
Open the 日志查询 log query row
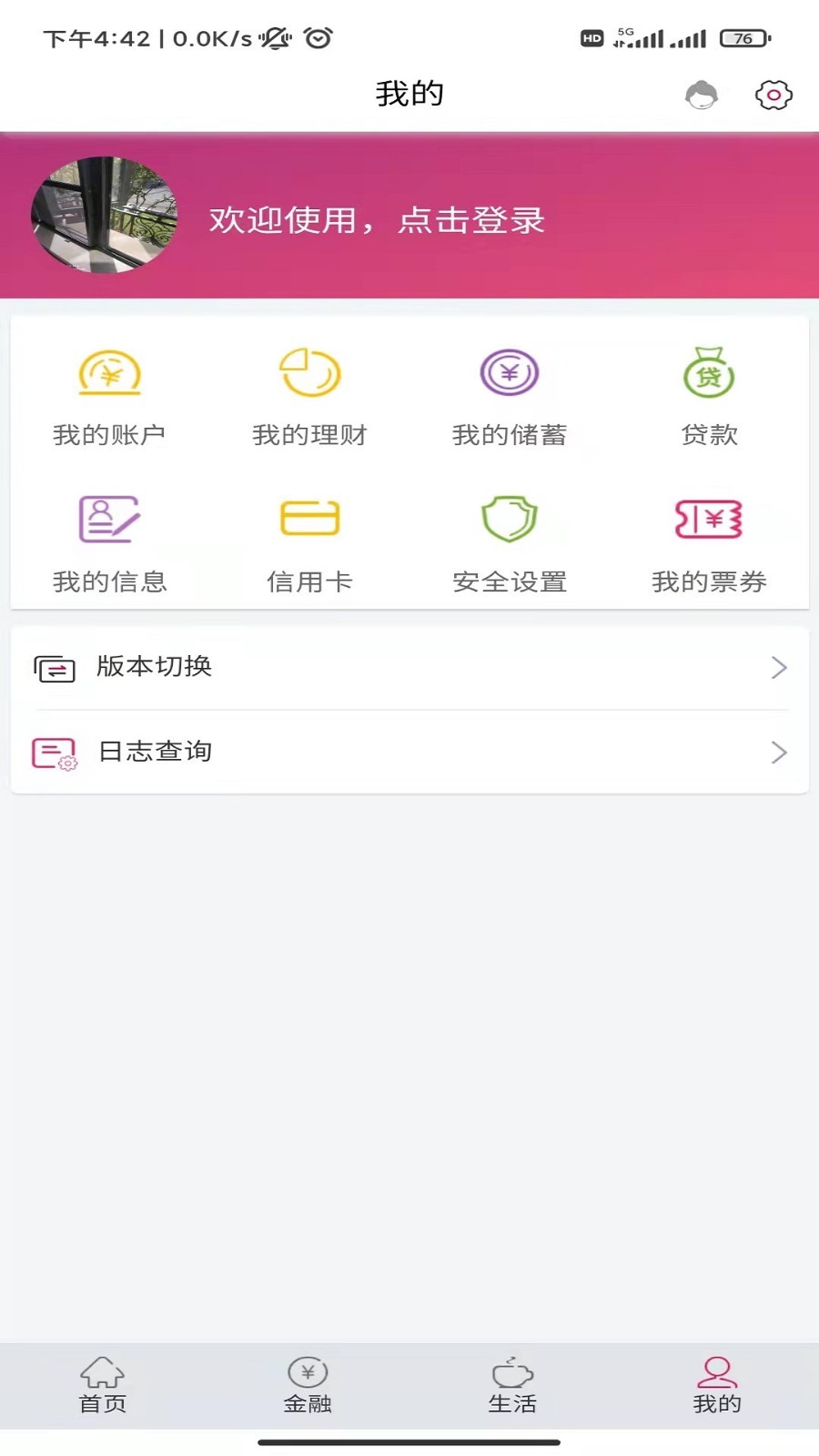tap(409, 752)
